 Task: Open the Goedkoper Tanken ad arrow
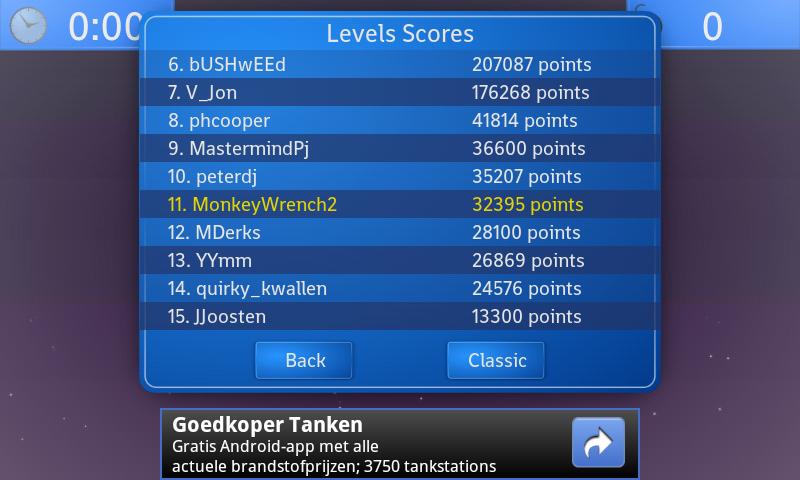click(598, 443)
